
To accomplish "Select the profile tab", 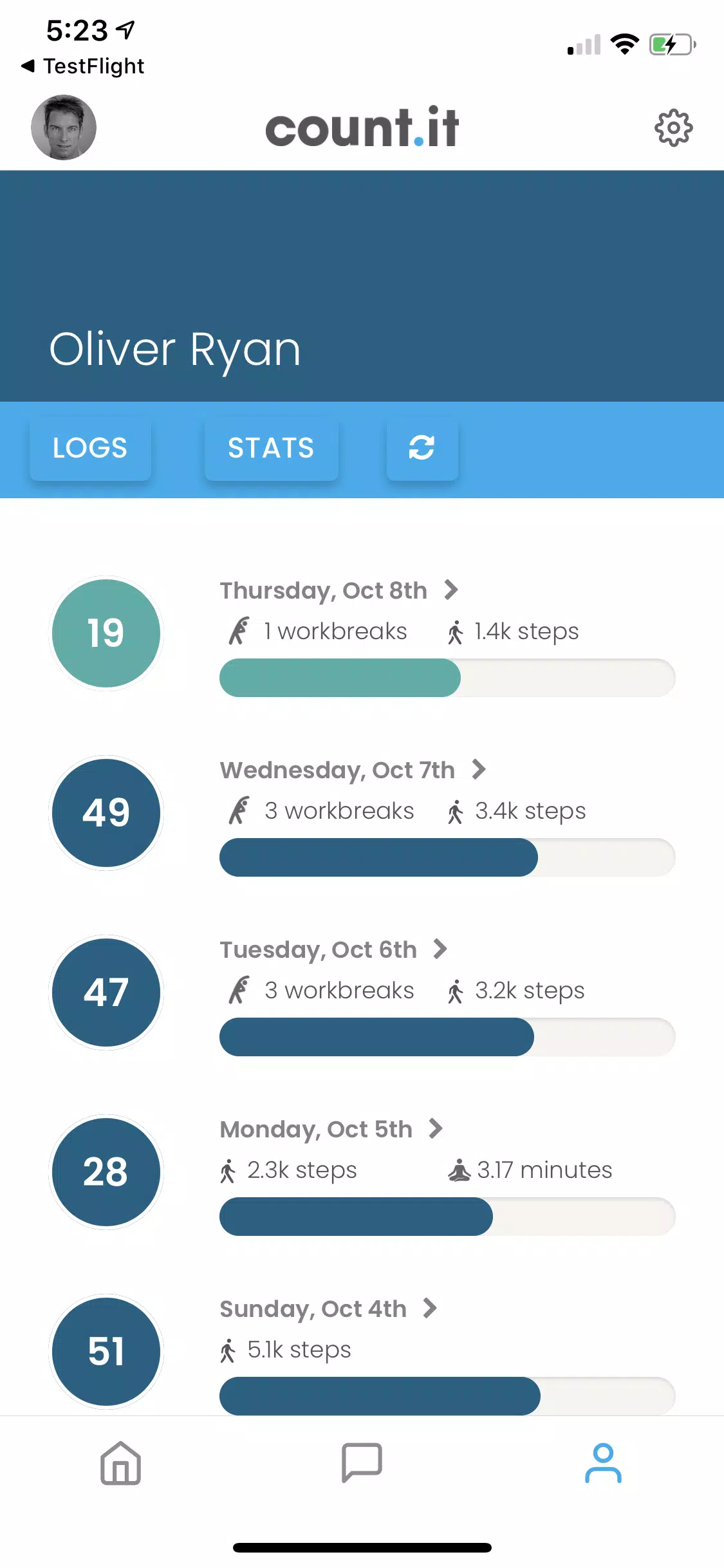I will coord(603,1463).
